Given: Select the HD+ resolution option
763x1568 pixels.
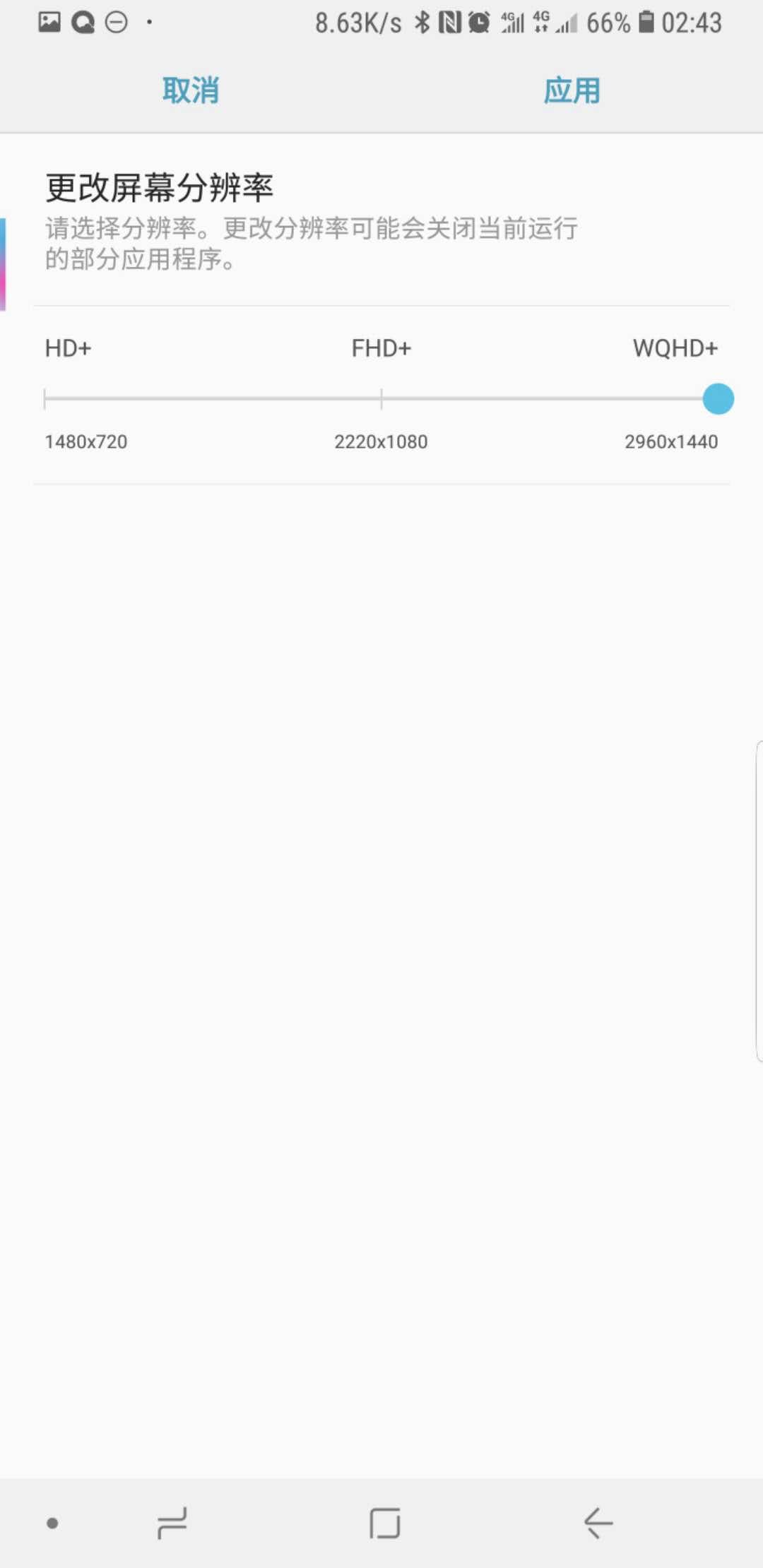Looking at the screenshot, I should [69, 348].
